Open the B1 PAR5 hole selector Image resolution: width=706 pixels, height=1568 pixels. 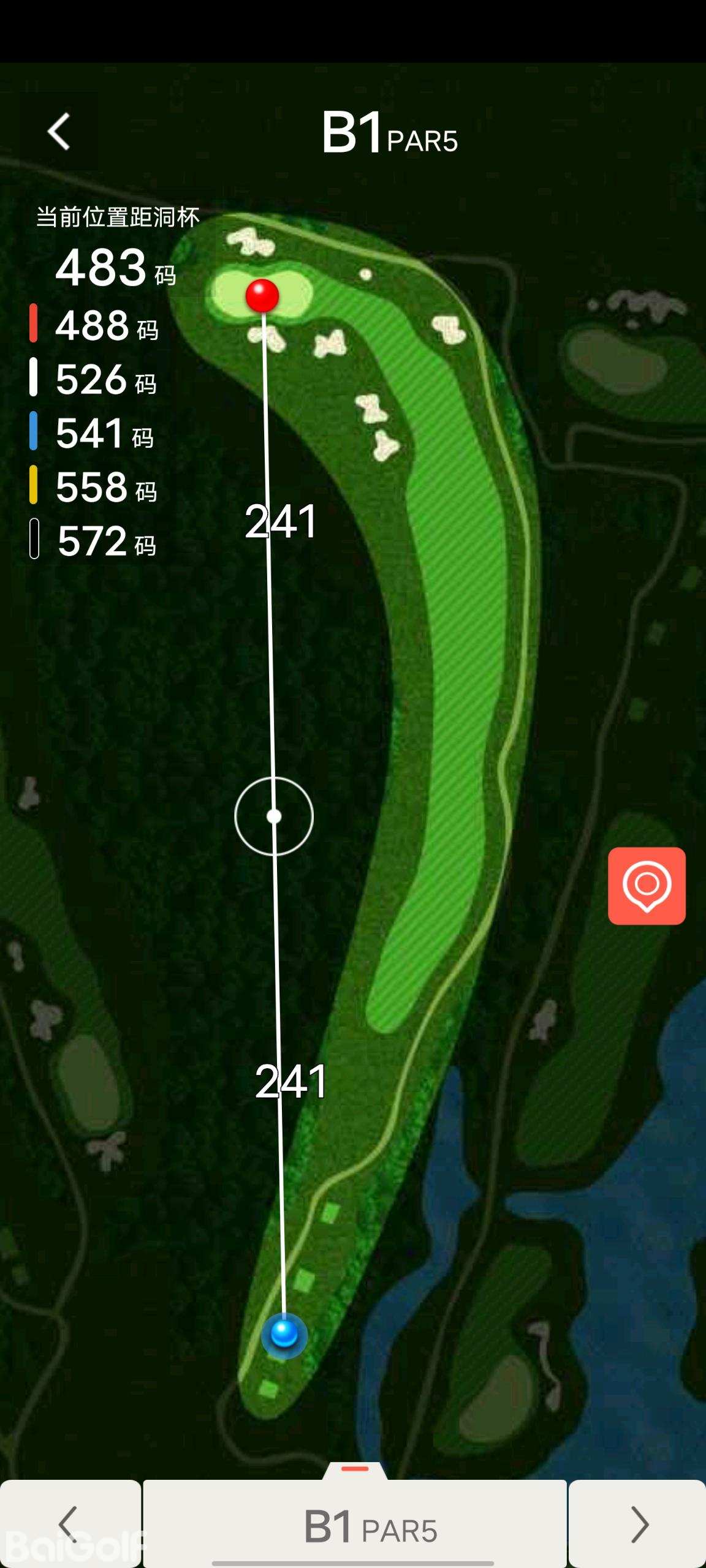(x=355, y=1525)
